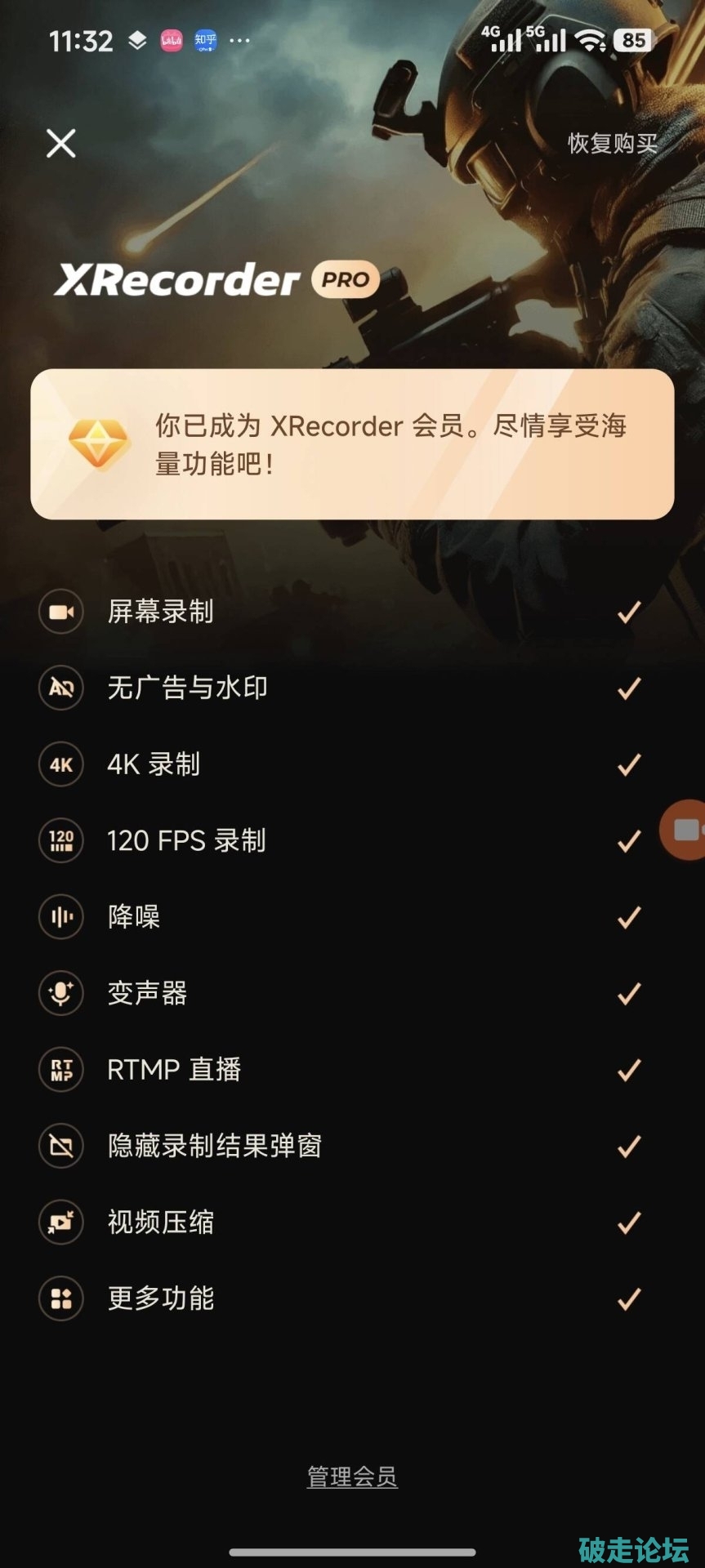Open the 管理会员 link

(x=352, y=1477)
